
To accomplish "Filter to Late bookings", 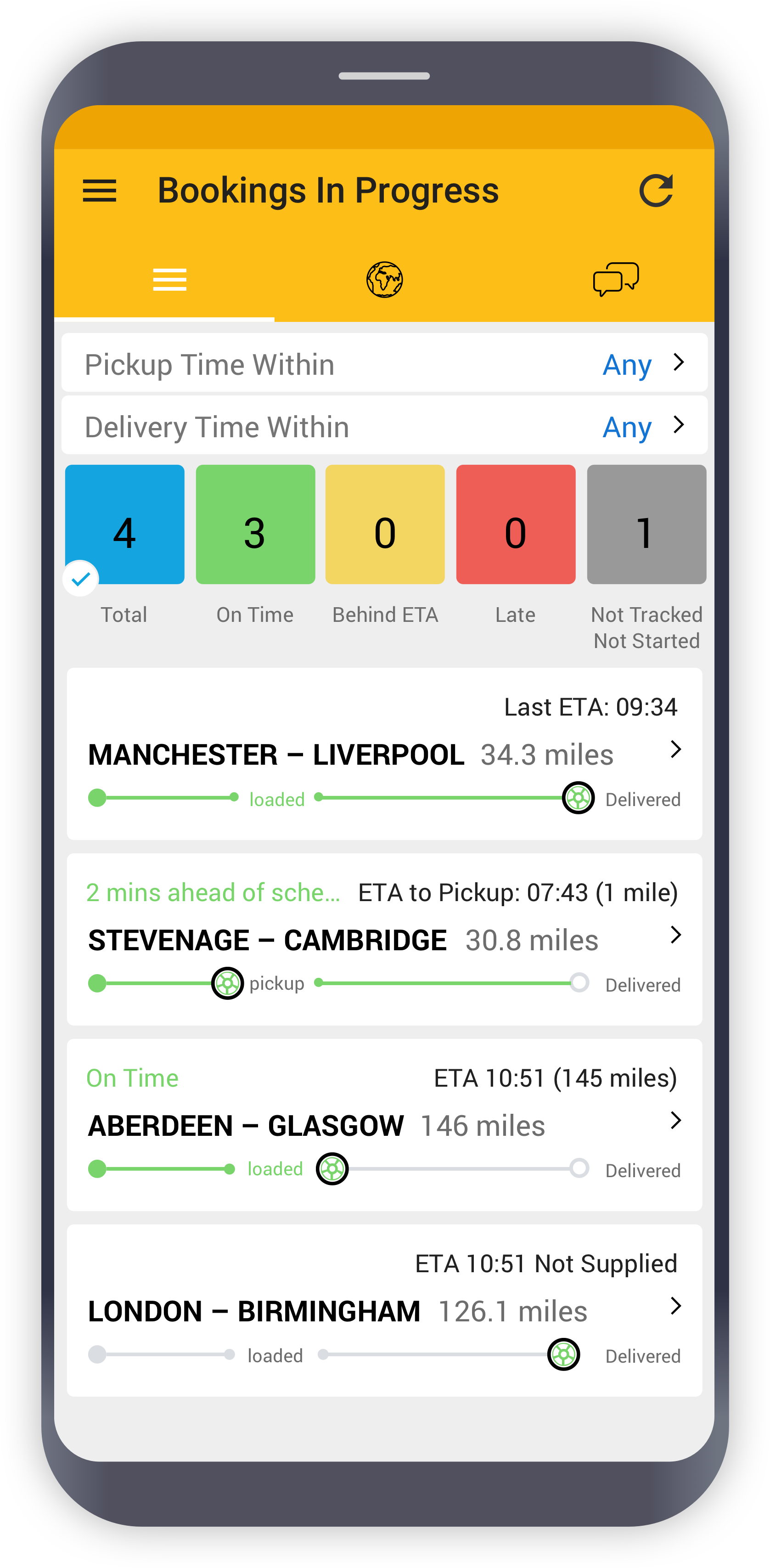I will coord(516,525).
